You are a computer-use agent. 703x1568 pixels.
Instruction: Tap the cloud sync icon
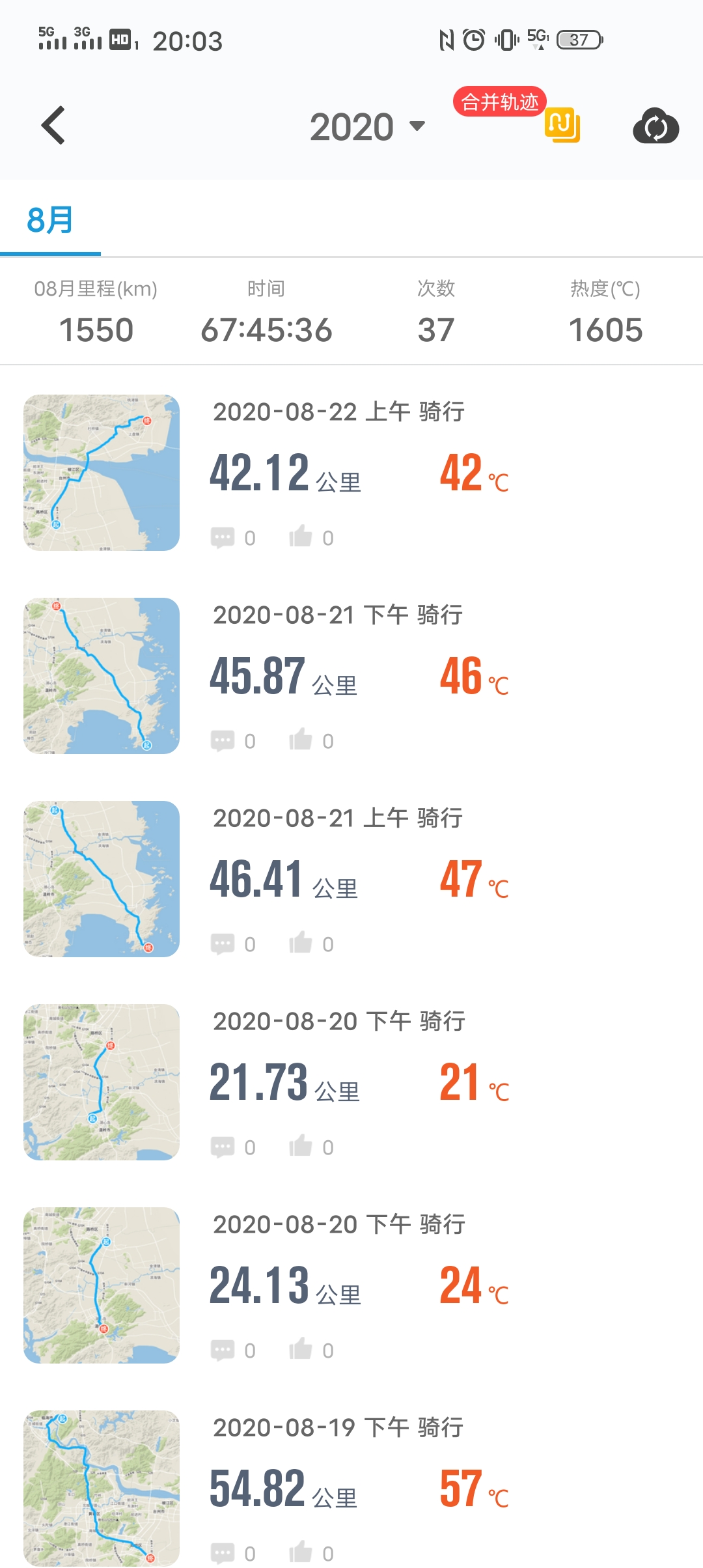655,126
